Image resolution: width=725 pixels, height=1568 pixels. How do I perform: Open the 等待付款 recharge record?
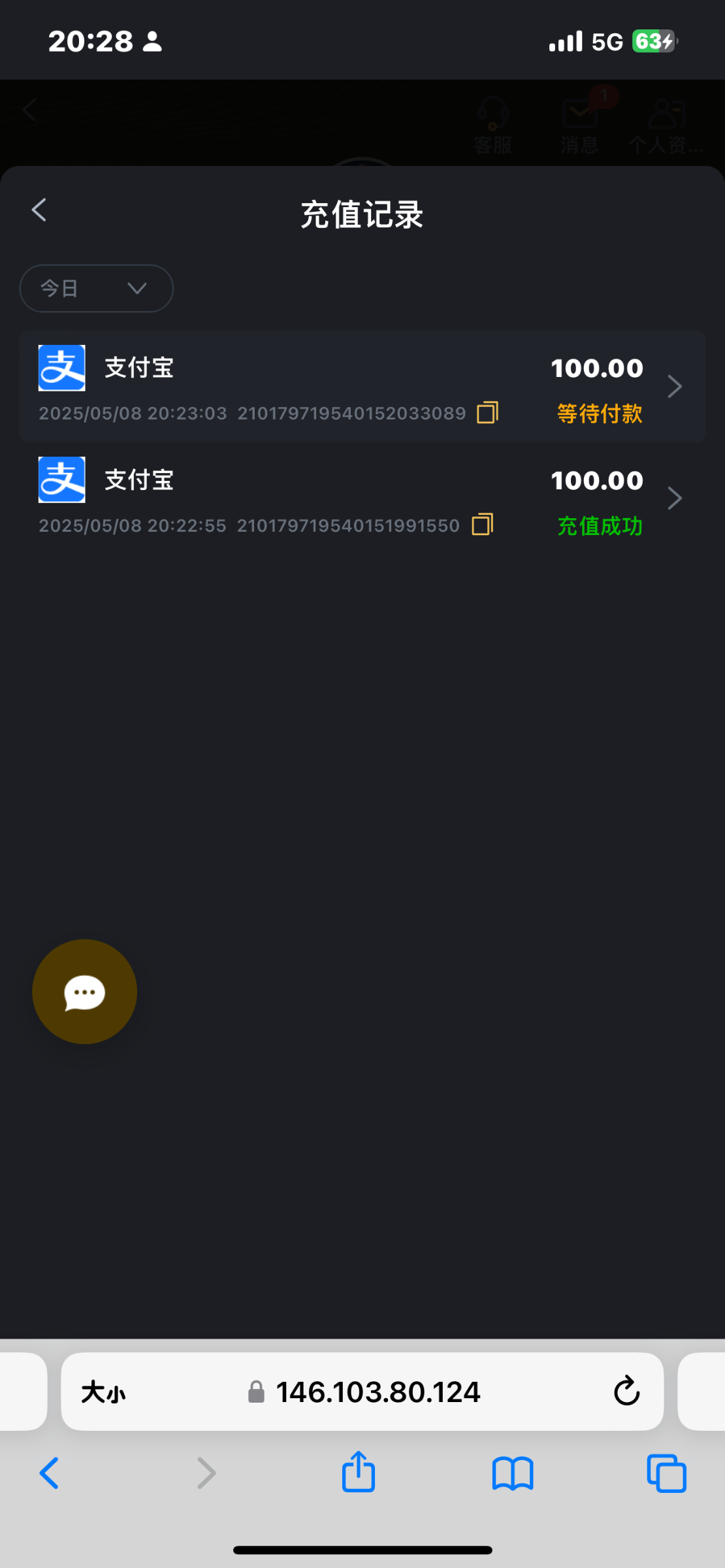(x=362, y=387)
